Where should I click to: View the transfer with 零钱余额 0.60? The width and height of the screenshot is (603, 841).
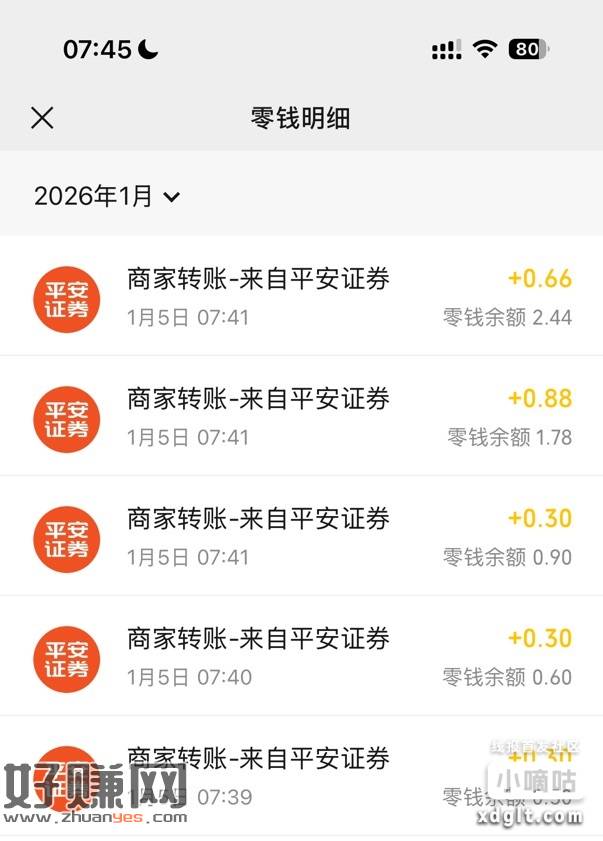tap(300, 657)
